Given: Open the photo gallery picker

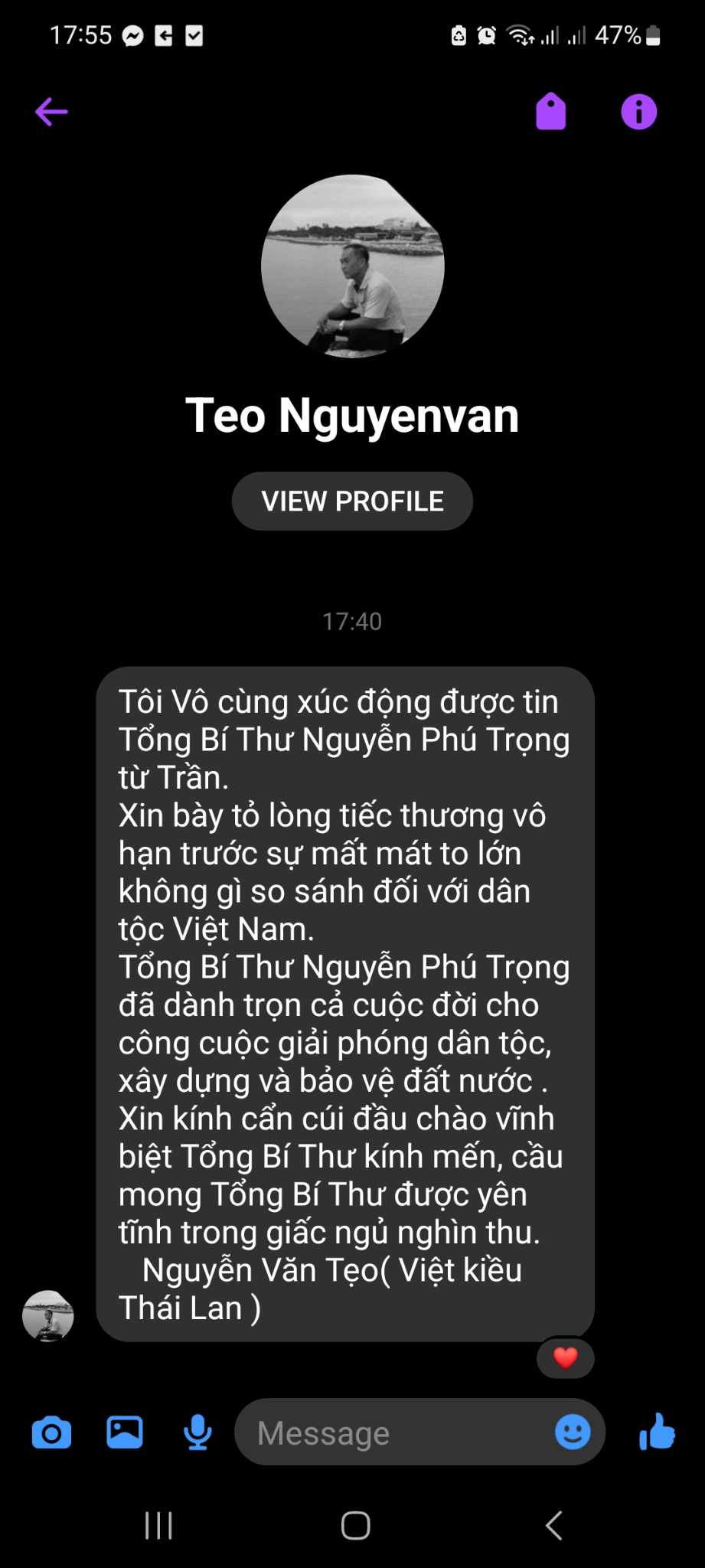Looking at the screenshot, I should coord(125,1432).
